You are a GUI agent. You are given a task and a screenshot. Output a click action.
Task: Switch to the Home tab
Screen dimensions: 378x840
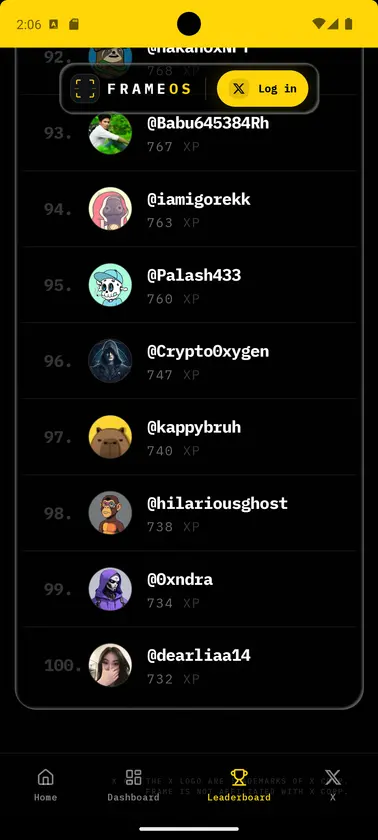[46, 785]
